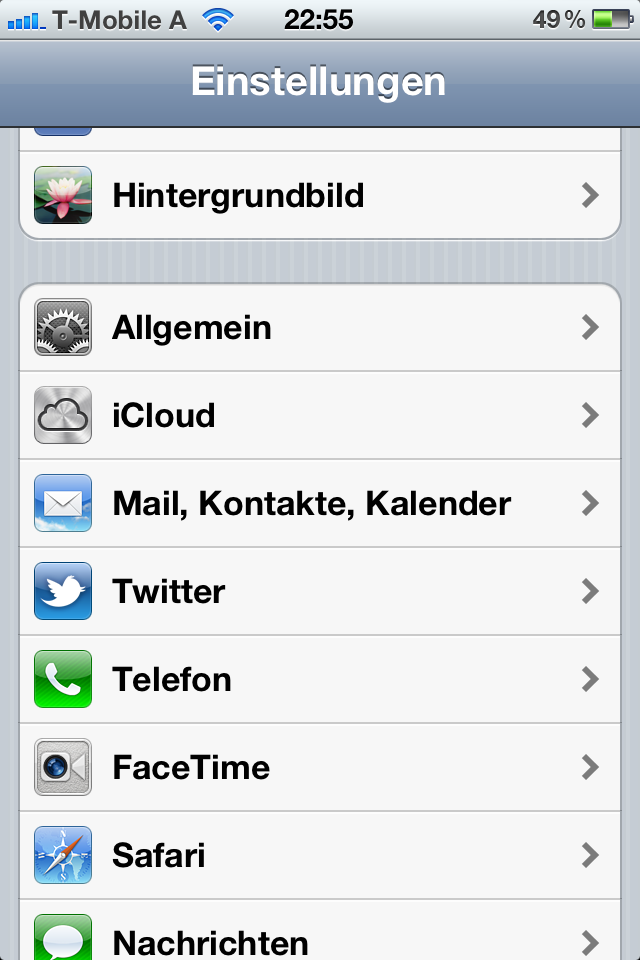Go to Allgemein settings
Viewport: 640px width, 960px height.
click(x=320, y=328)
